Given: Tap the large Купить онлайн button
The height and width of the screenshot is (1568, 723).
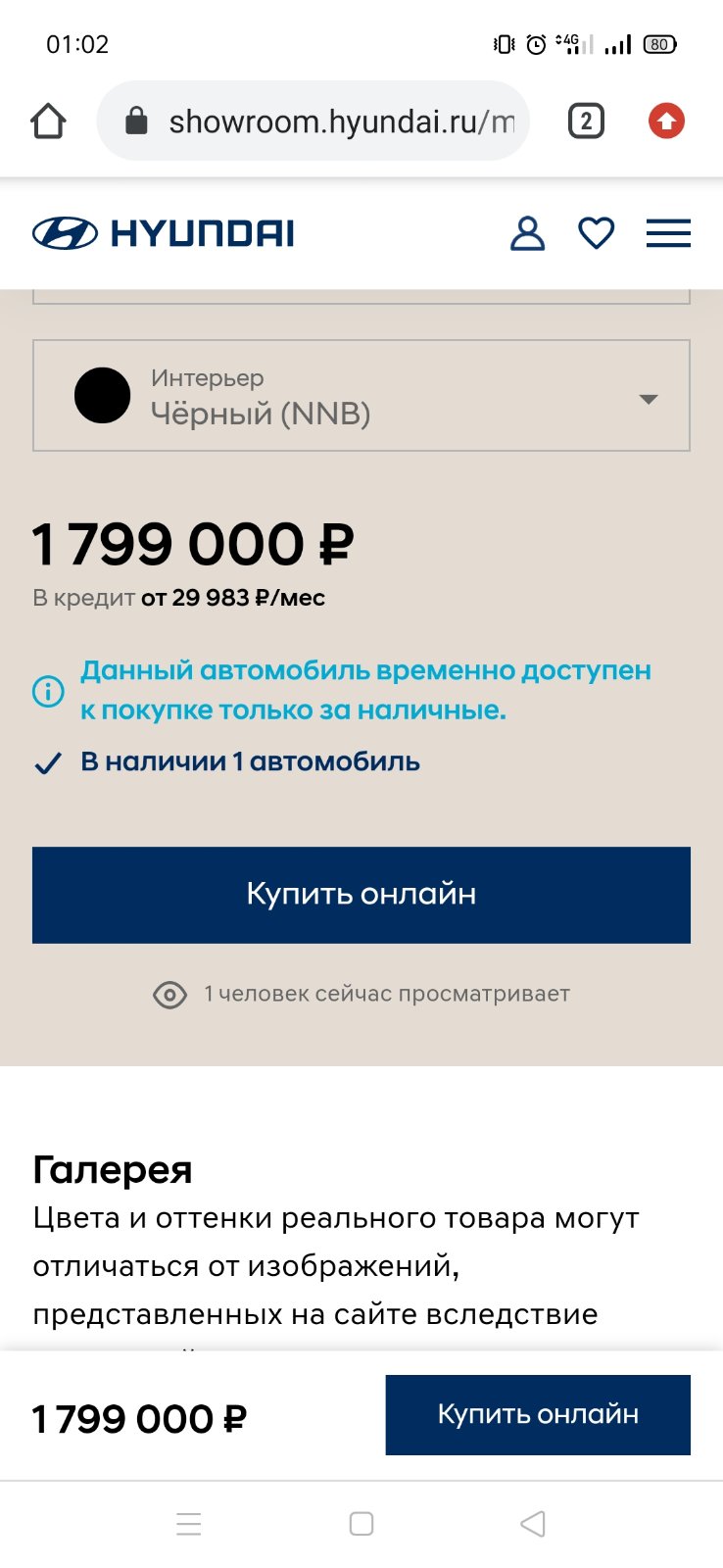Looking at the screenshot, I should (361, 895).
